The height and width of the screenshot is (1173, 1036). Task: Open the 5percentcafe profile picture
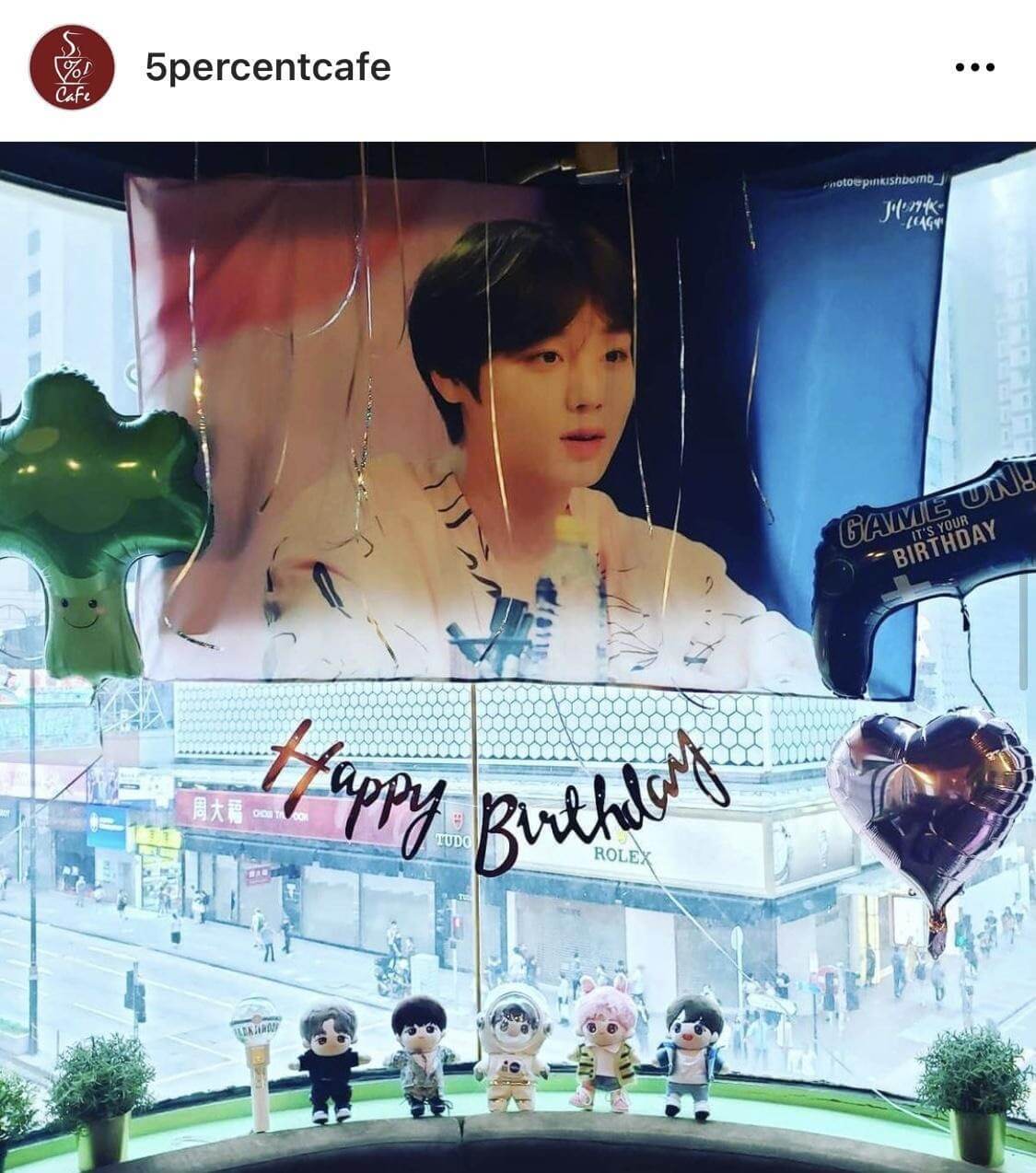coord(71,68)
